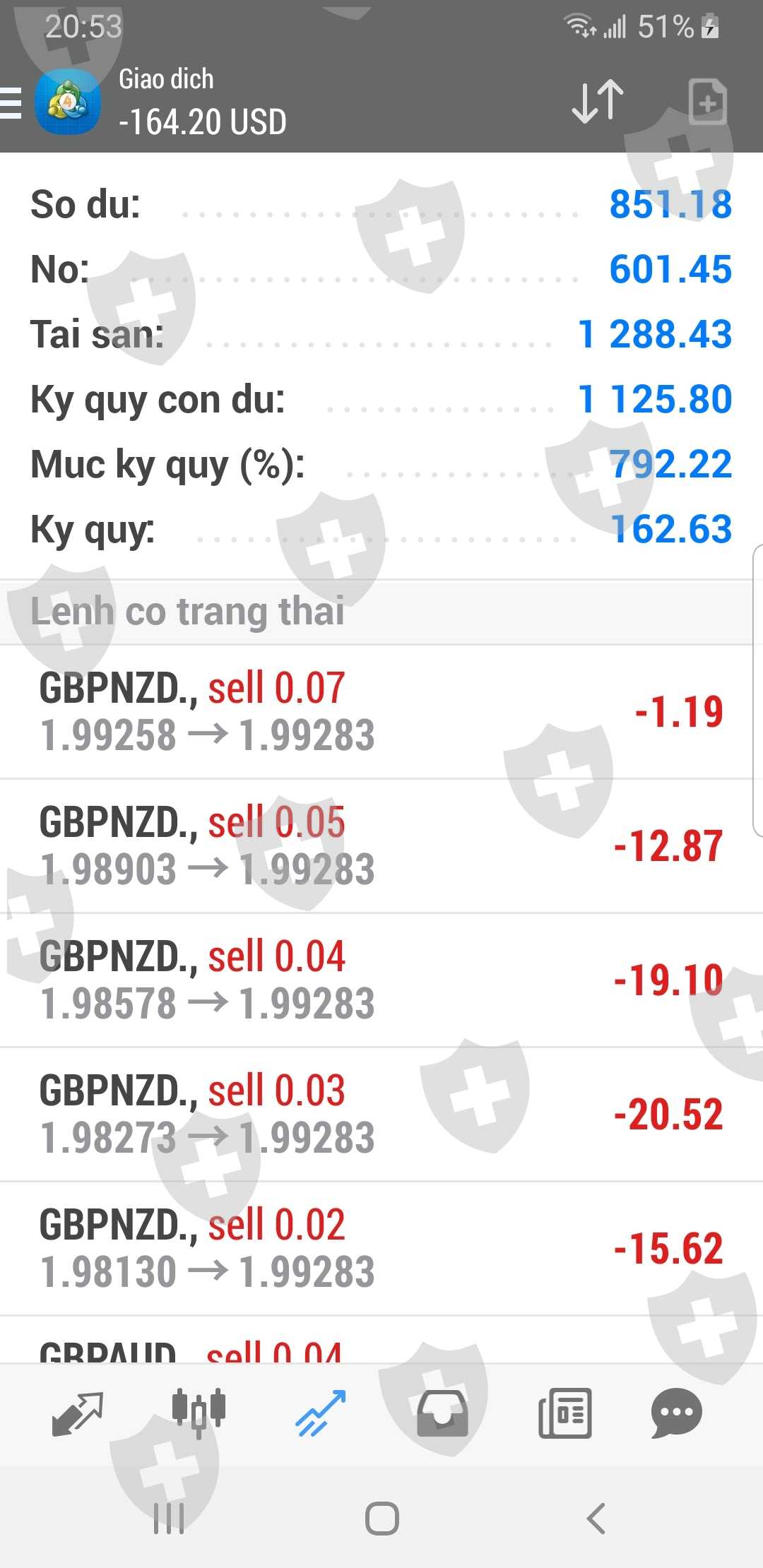Switch to the Chart tab

pyautogui.click(x=199, y=1413)
